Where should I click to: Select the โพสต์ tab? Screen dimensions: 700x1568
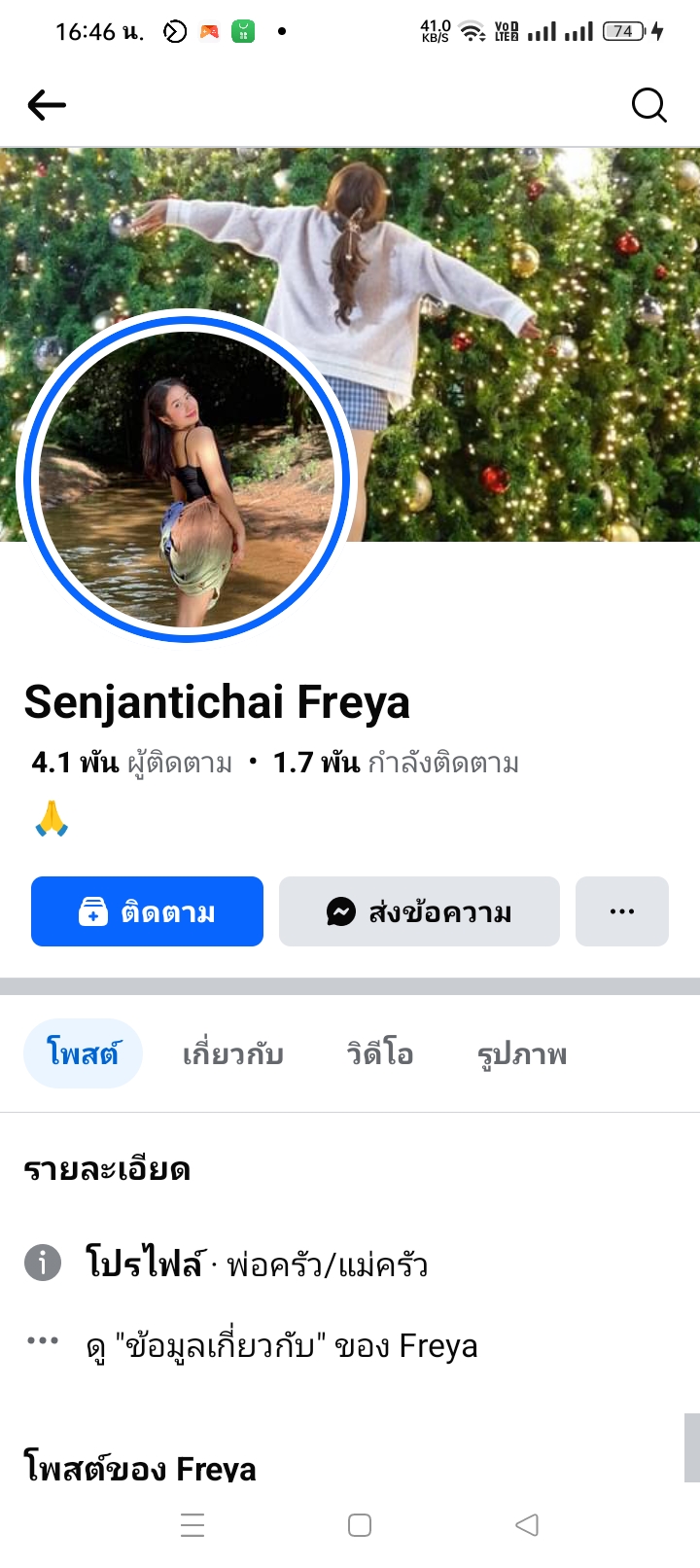[83, 1053]
